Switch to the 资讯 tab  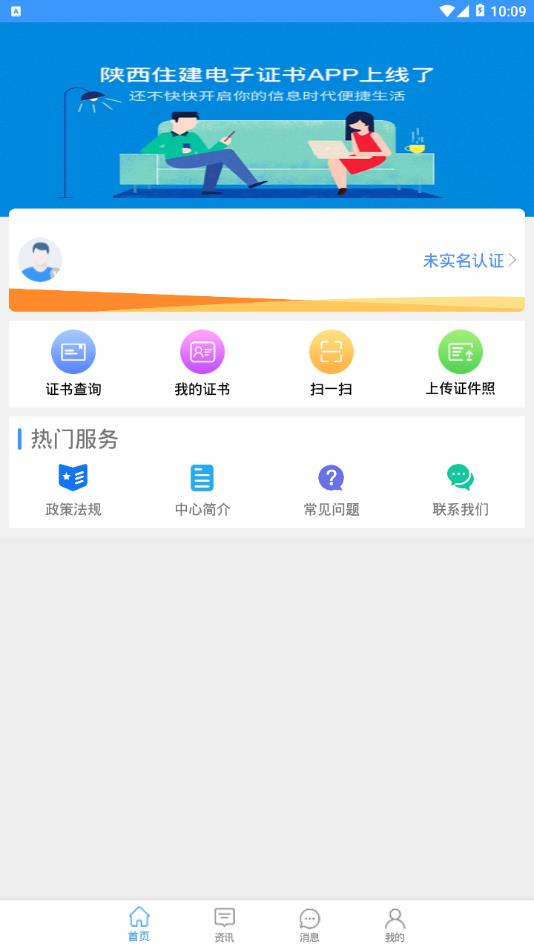(x=224, y=925)
